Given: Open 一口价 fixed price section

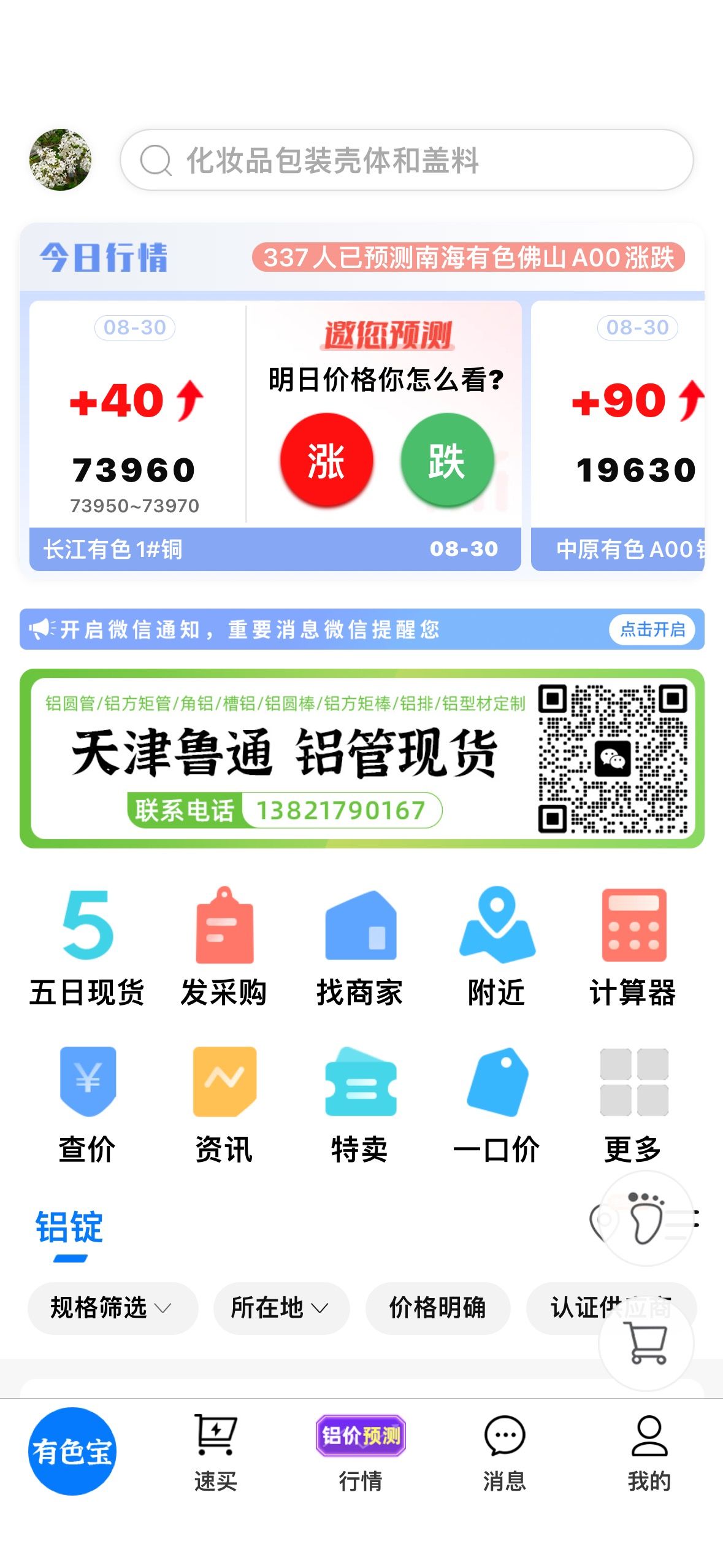Looking at the screenshot, I should coord(497,1105).
